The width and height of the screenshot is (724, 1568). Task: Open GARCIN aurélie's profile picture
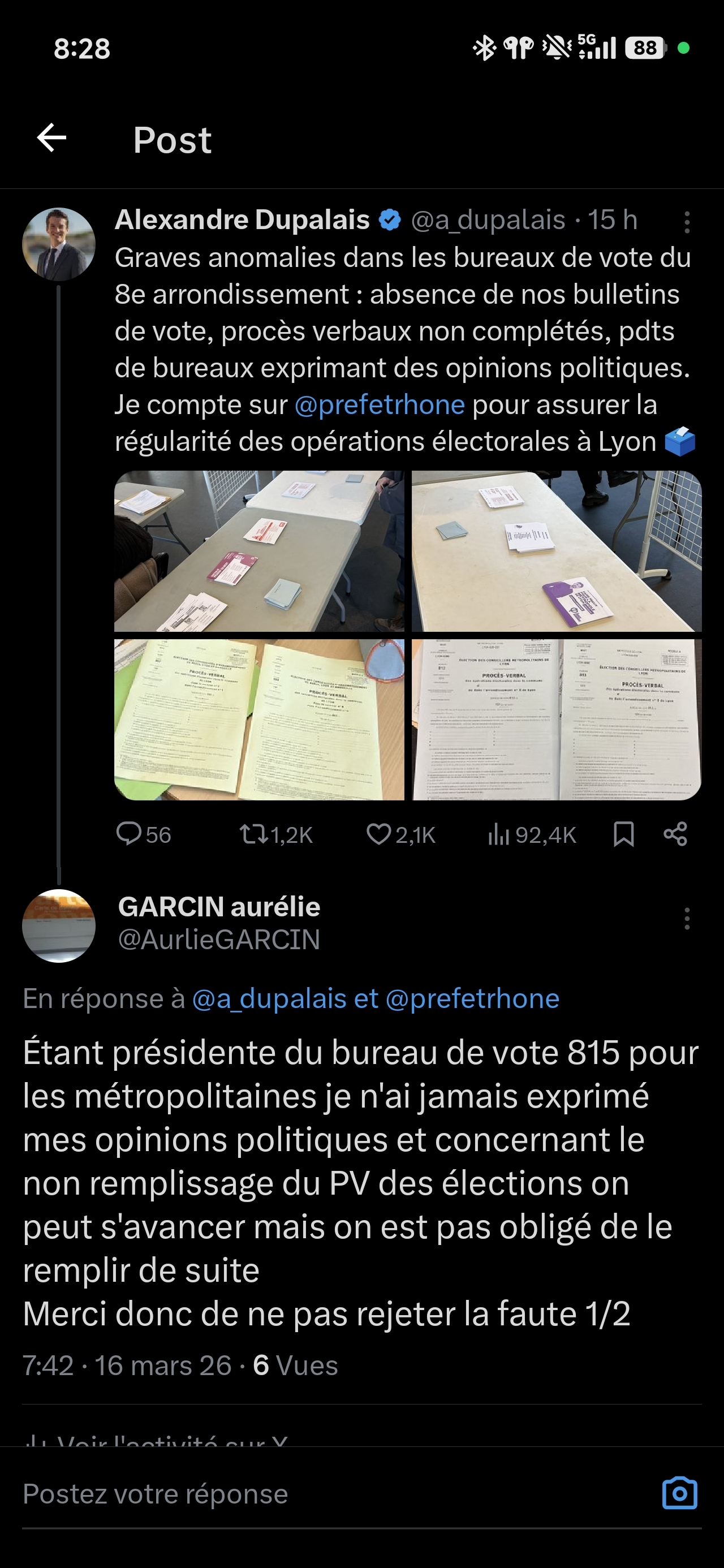58,926
